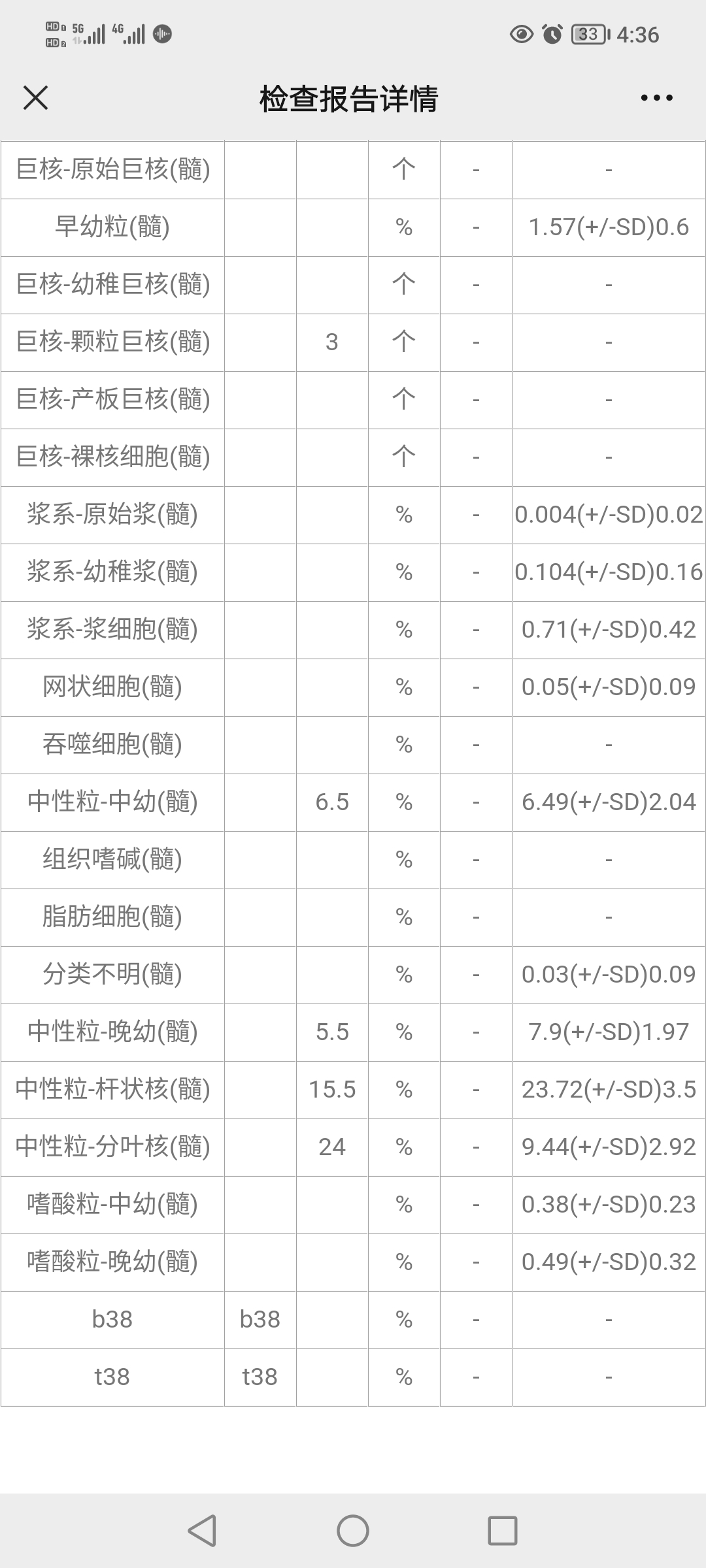Screen dimensions: 706x1568
Task: Close the 检查报告详情 page
Action: 35,98
